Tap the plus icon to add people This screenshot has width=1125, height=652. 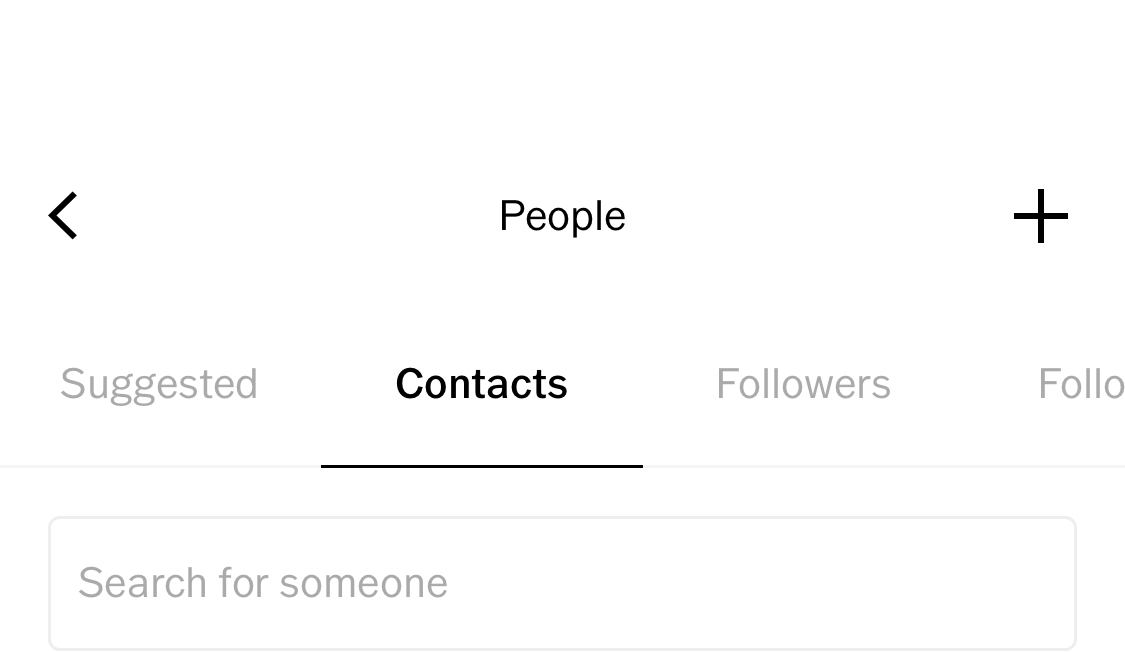click(x=1040, y=216)
